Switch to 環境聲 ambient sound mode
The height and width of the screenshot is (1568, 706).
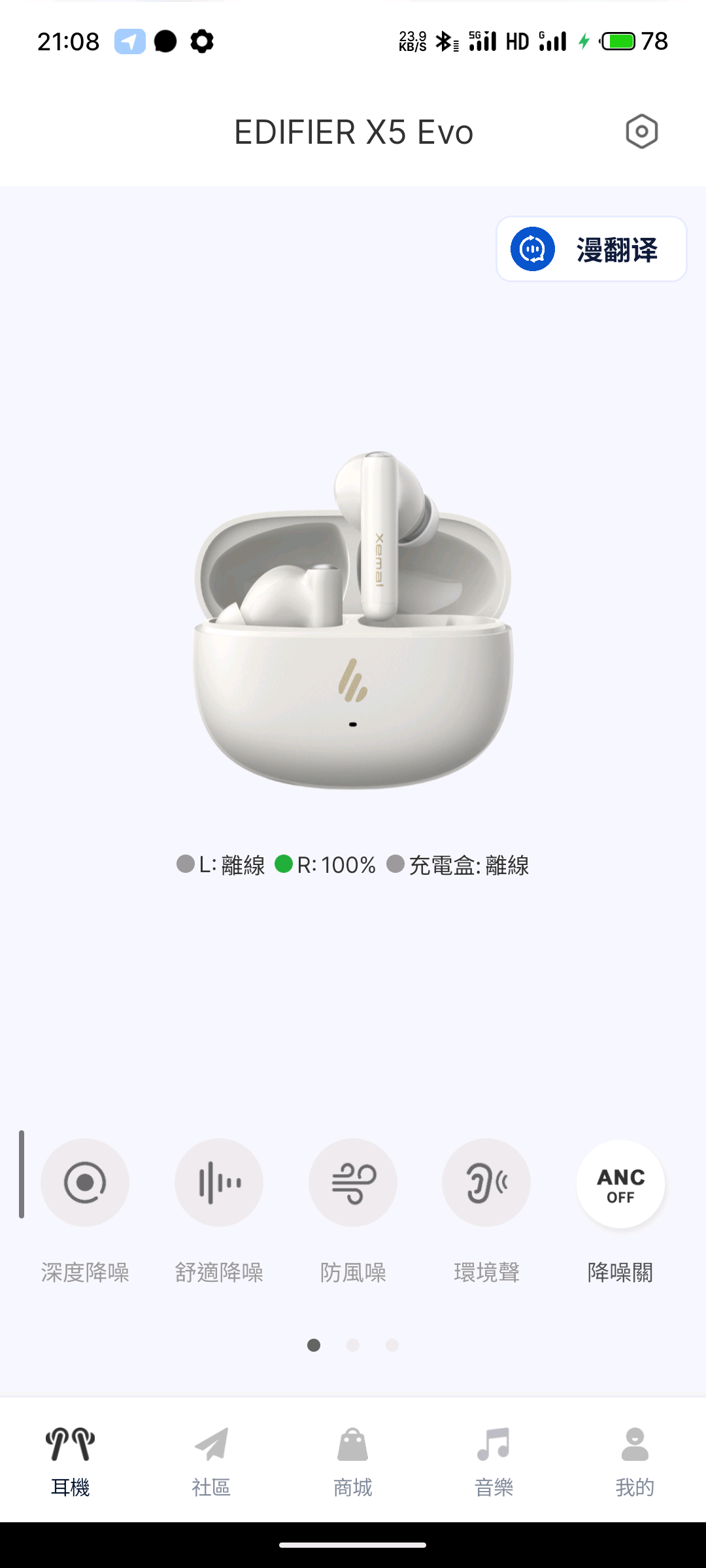[486, 1183]
